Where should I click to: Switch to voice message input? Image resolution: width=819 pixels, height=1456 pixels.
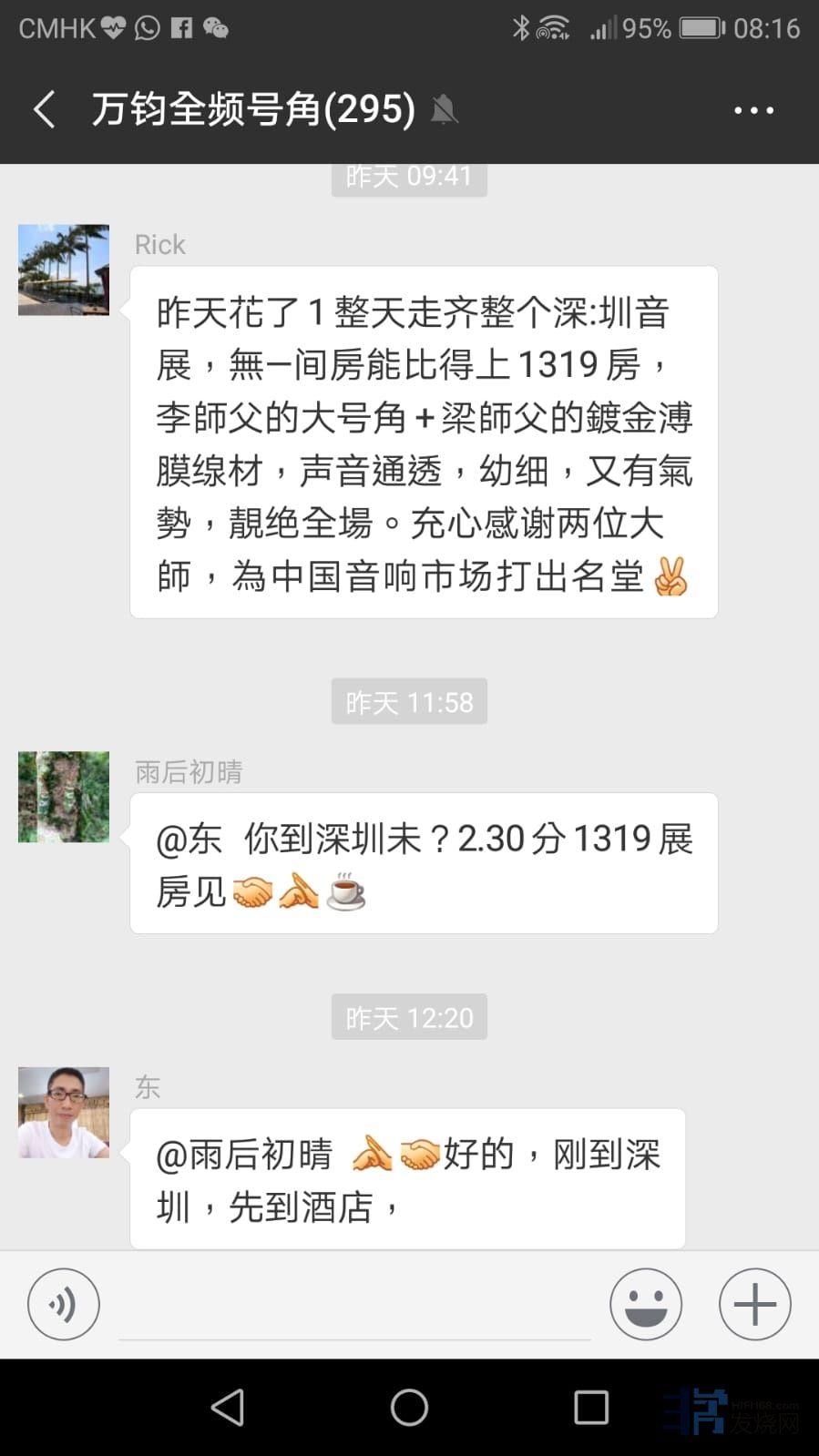[63, 1304]
